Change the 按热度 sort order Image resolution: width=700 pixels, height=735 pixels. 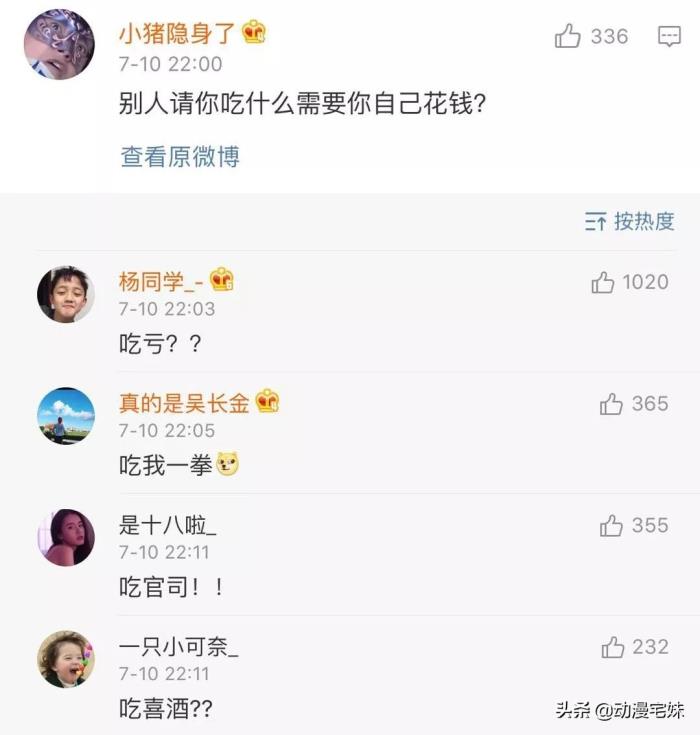[630, 222]
